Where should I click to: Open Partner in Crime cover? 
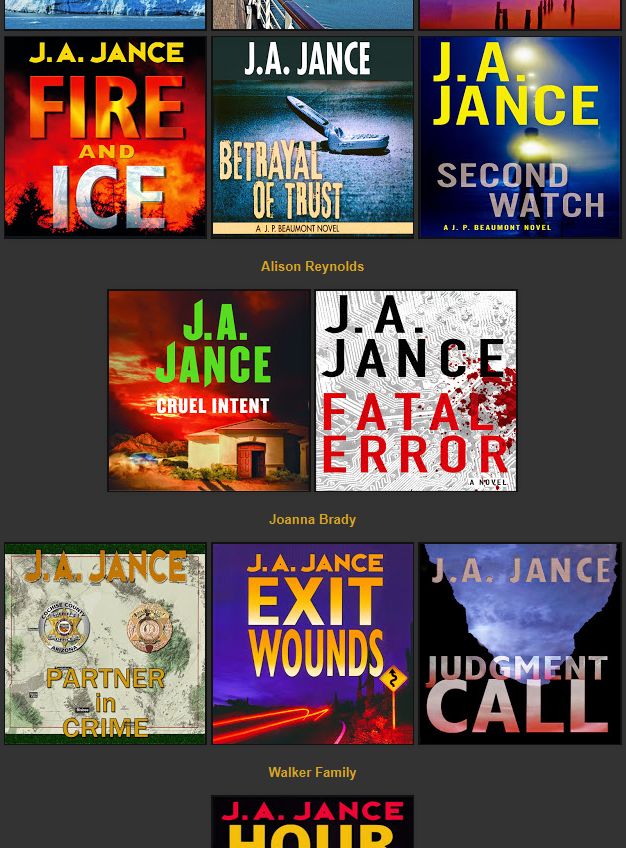pyautogui.click(x=105, y=644)
